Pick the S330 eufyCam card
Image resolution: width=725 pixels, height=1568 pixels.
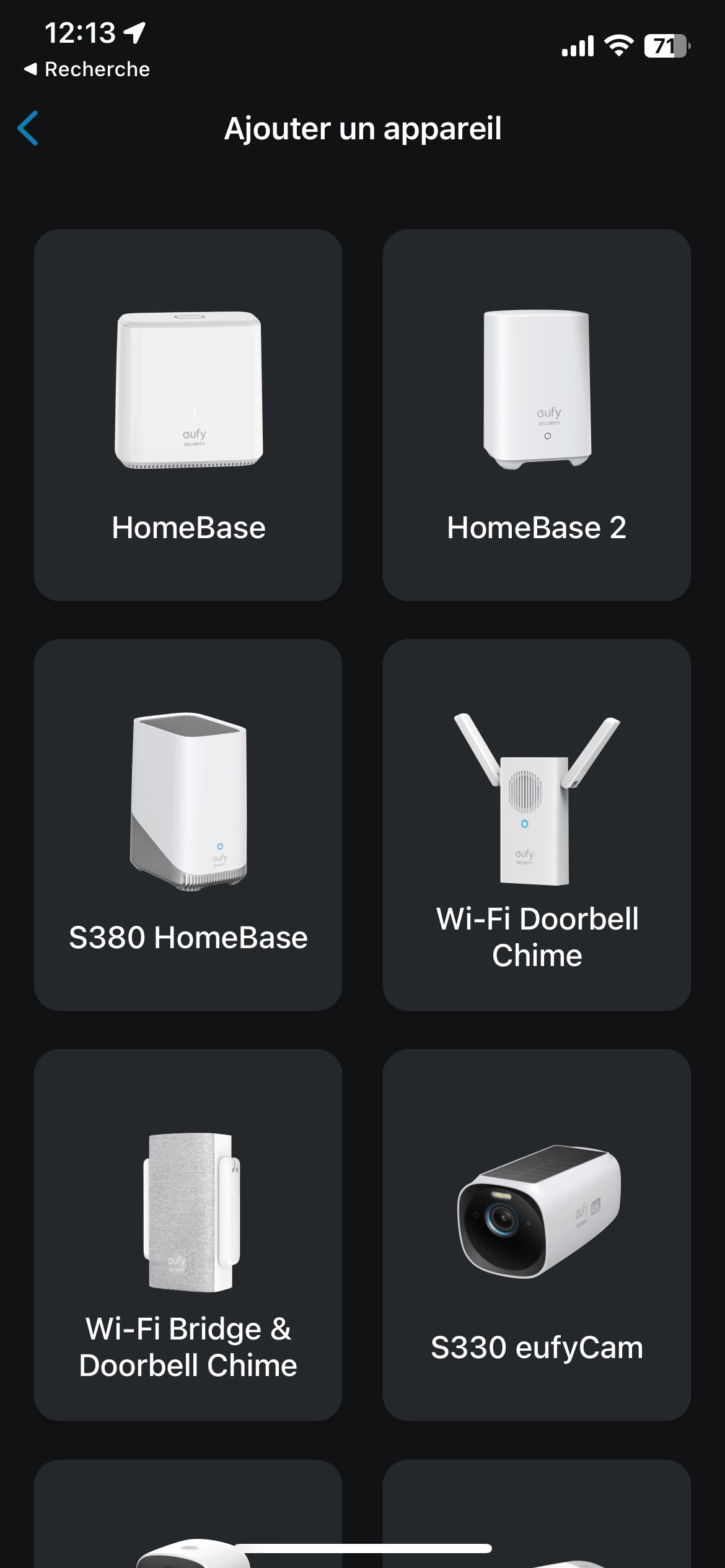[537, 1235]
